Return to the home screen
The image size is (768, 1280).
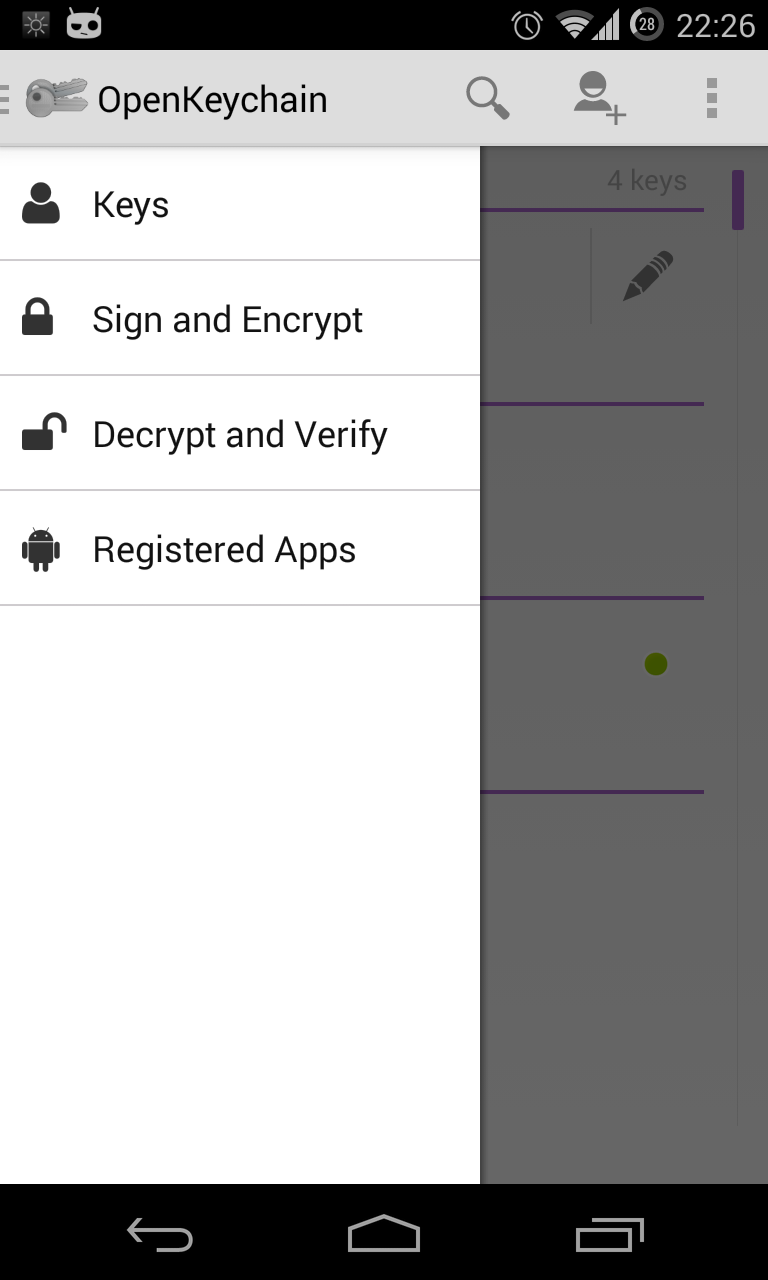tap(384, 1234)
